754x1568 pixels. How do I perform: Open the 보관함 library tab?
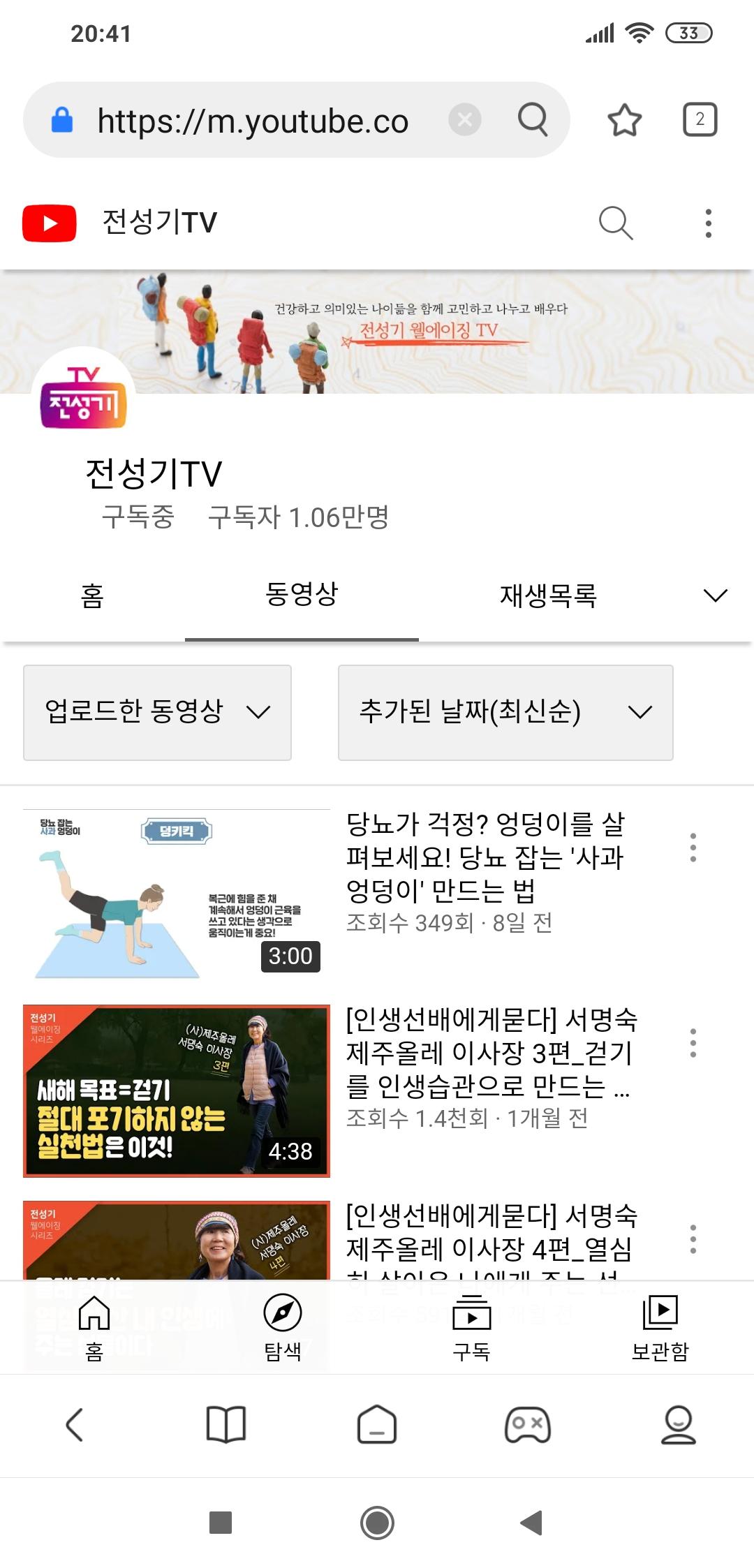660,1328
